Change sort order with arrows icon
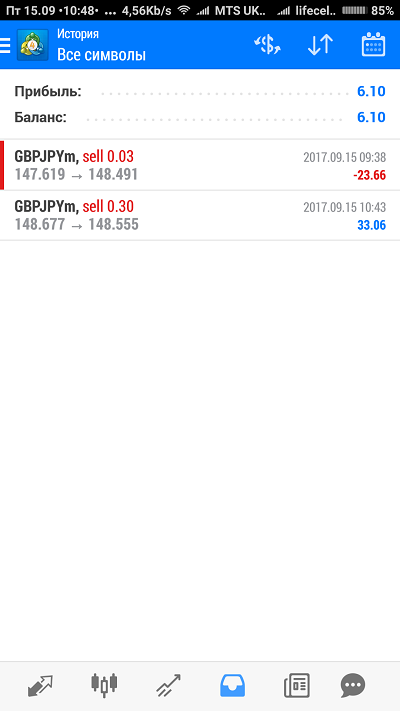This screenshot has width=400, height=711. click(x=320, y=45)
